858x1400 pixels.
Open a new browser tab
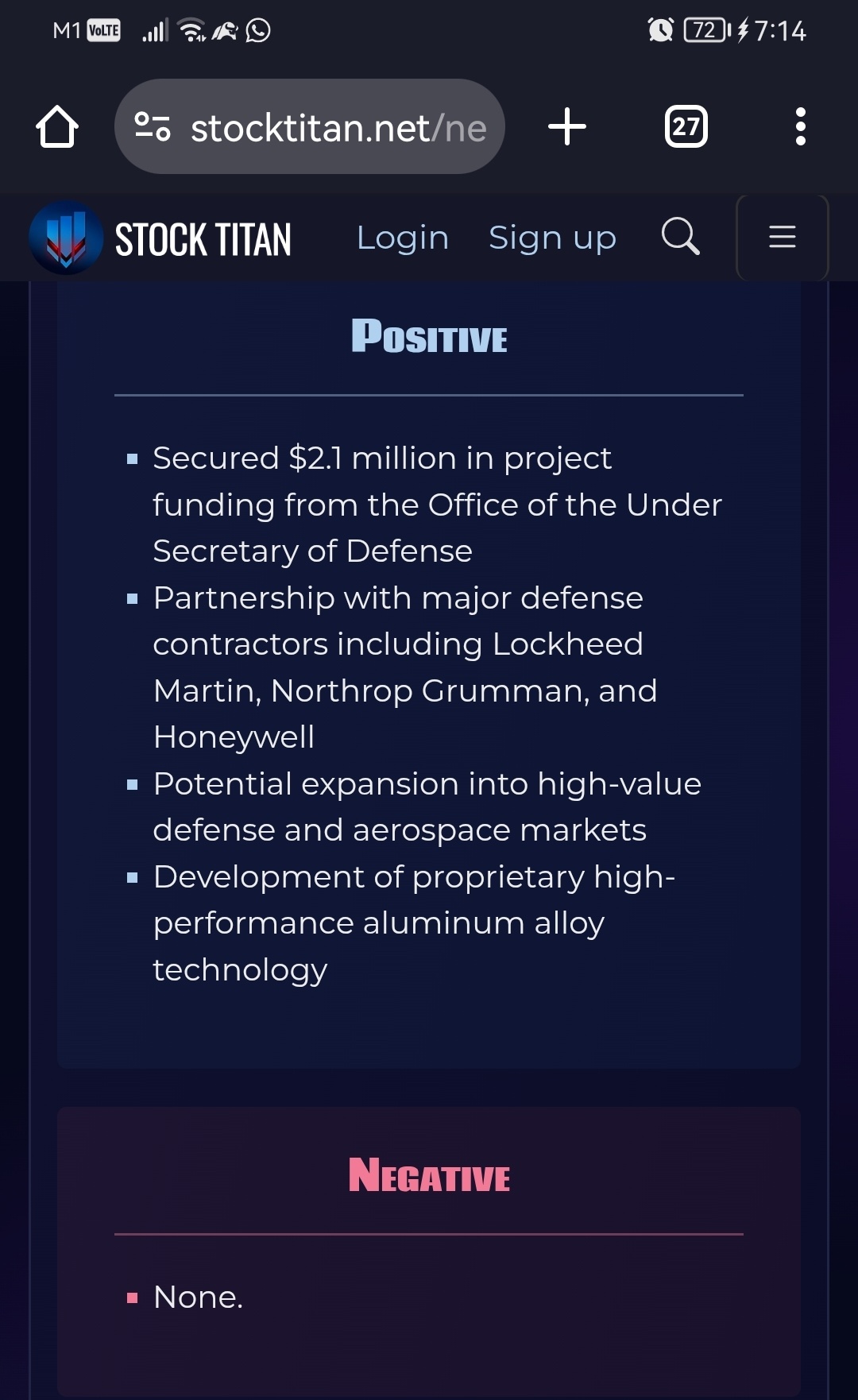click(x=567, y=126)
